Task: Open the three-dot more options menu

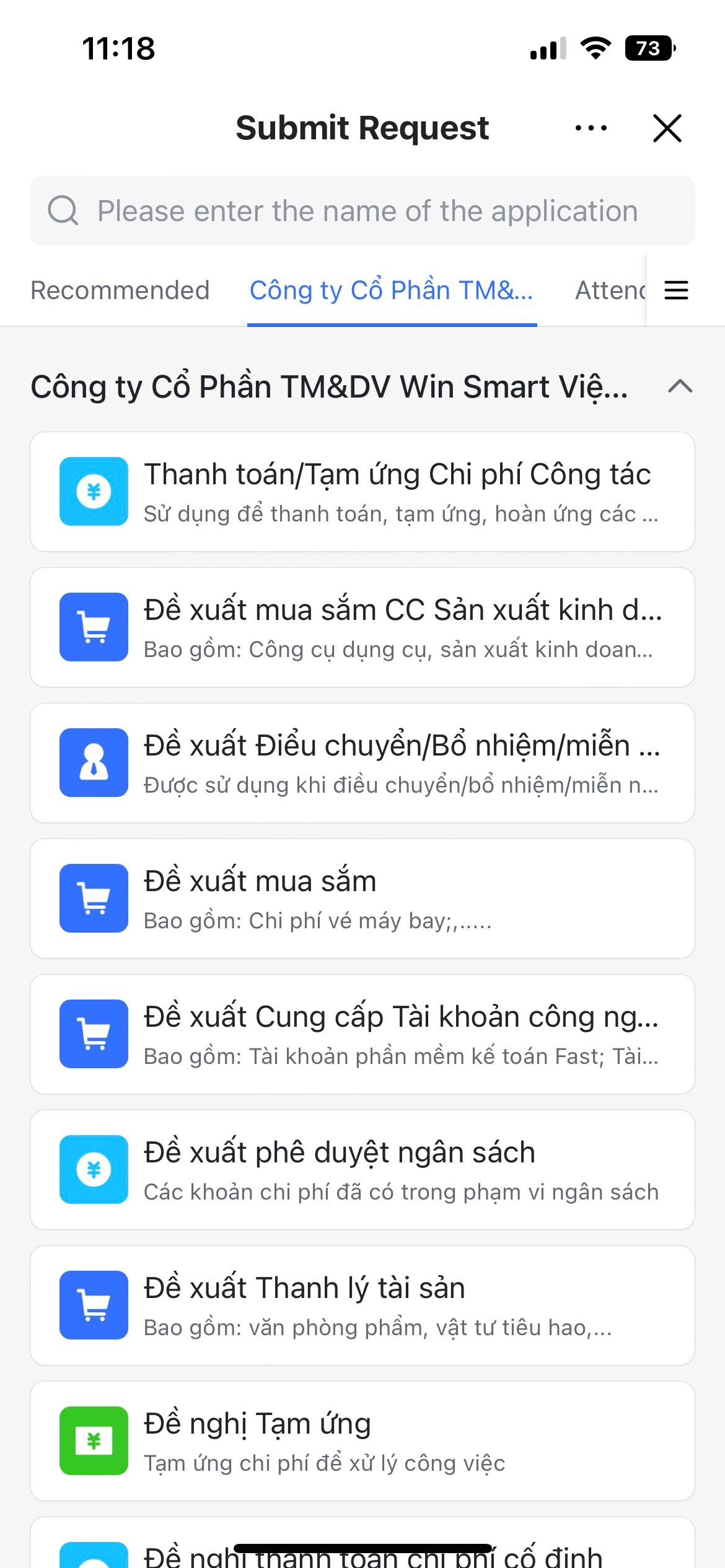Action: 591,128
